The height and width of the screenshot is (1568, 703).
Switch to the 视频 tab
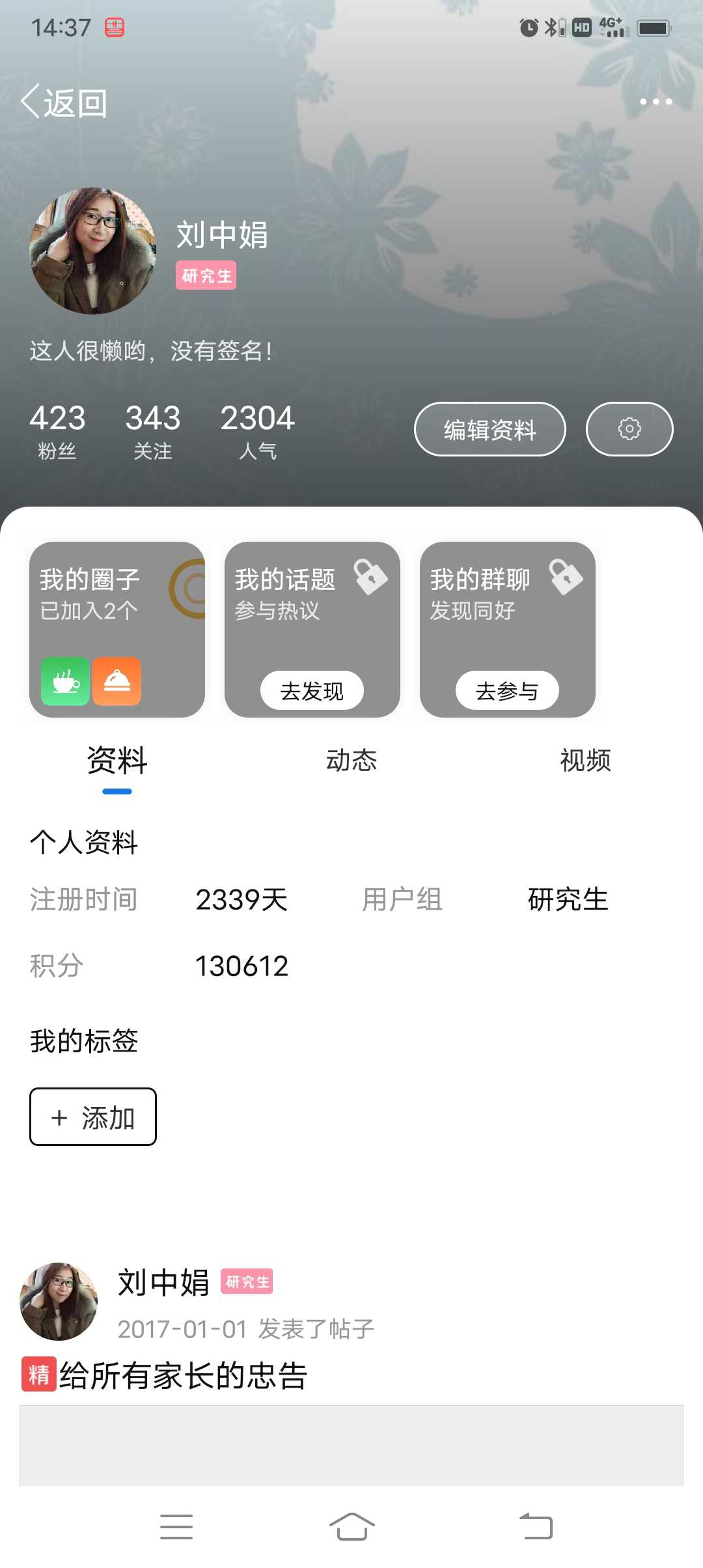coord(586,761)
